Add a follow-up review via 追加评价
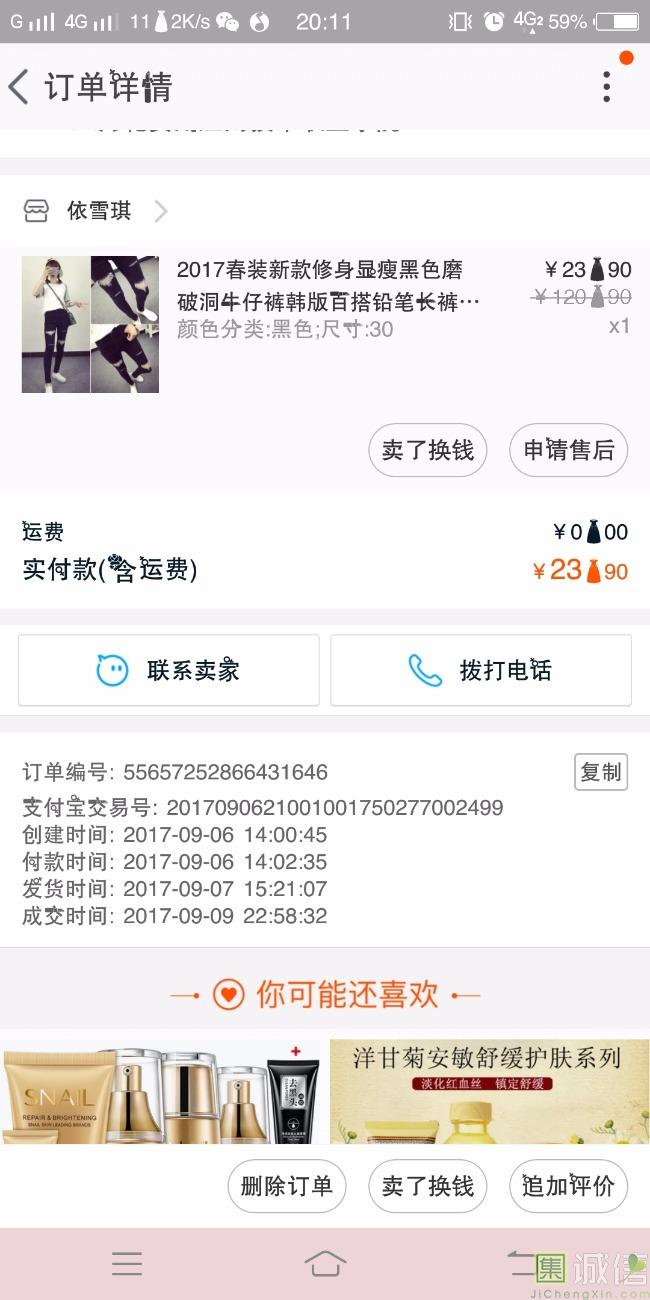The width and height of the screenshot is (650, 1300). (x=568, y=1187)
